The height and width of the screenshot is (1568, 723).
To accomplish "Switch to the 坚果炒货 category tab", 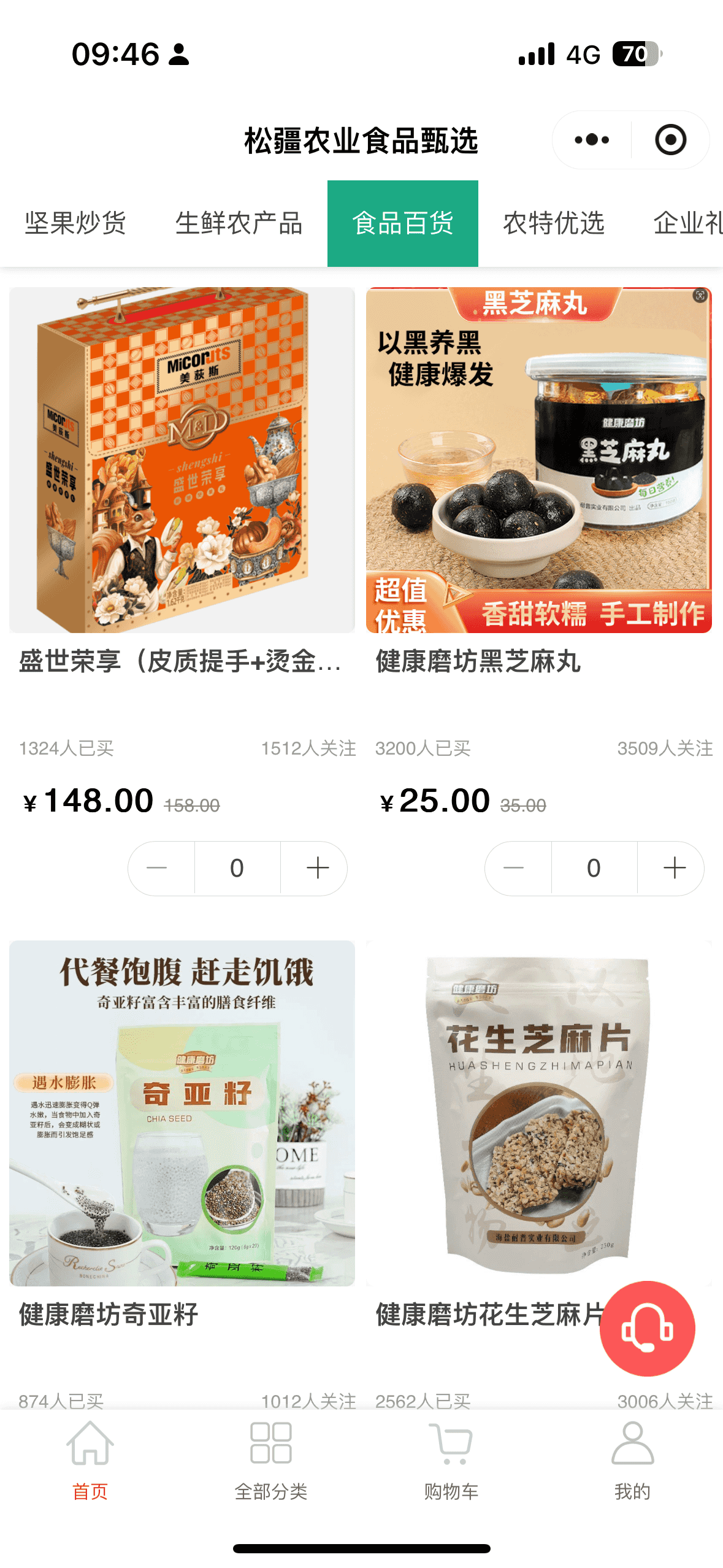I will 75,223.
